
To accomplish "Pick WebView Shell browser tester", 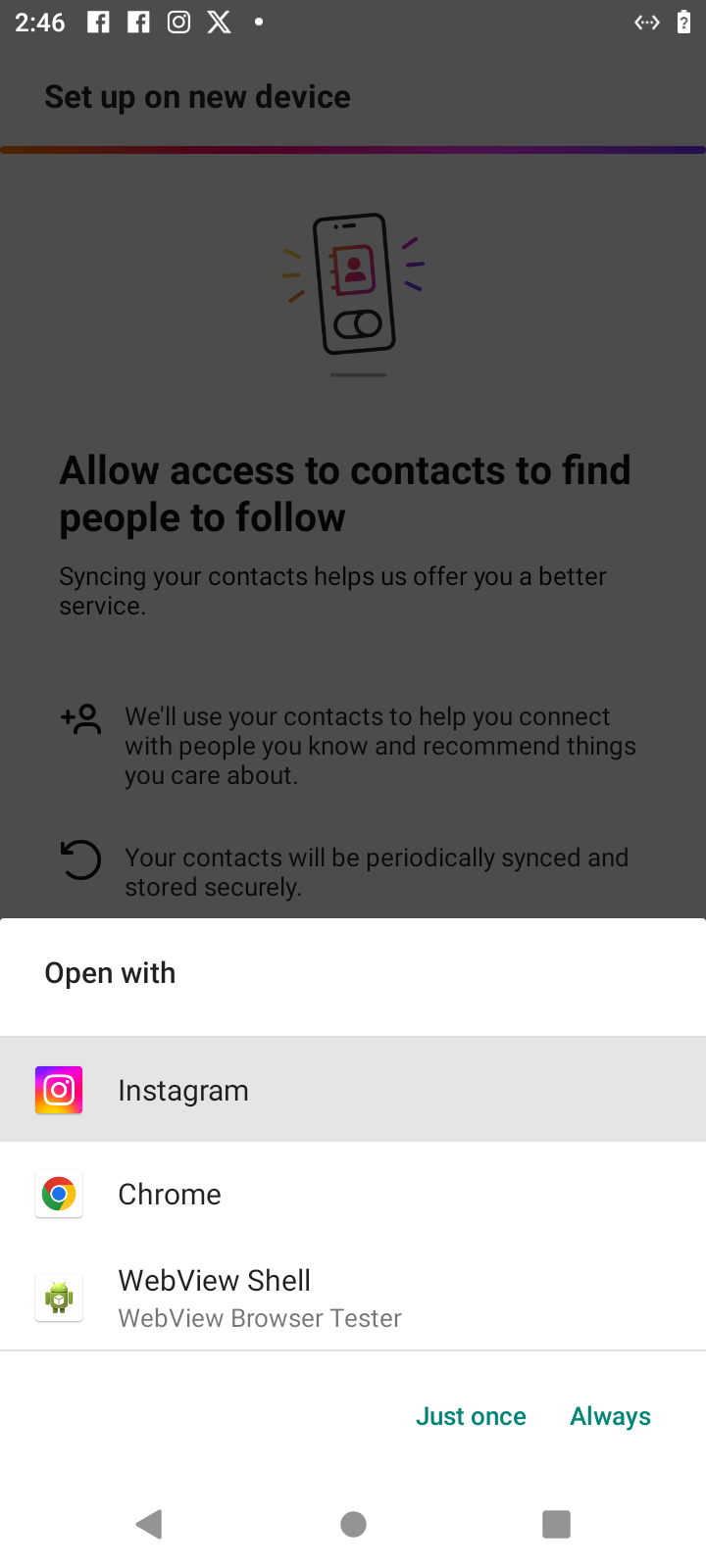I will (353, 1298).
